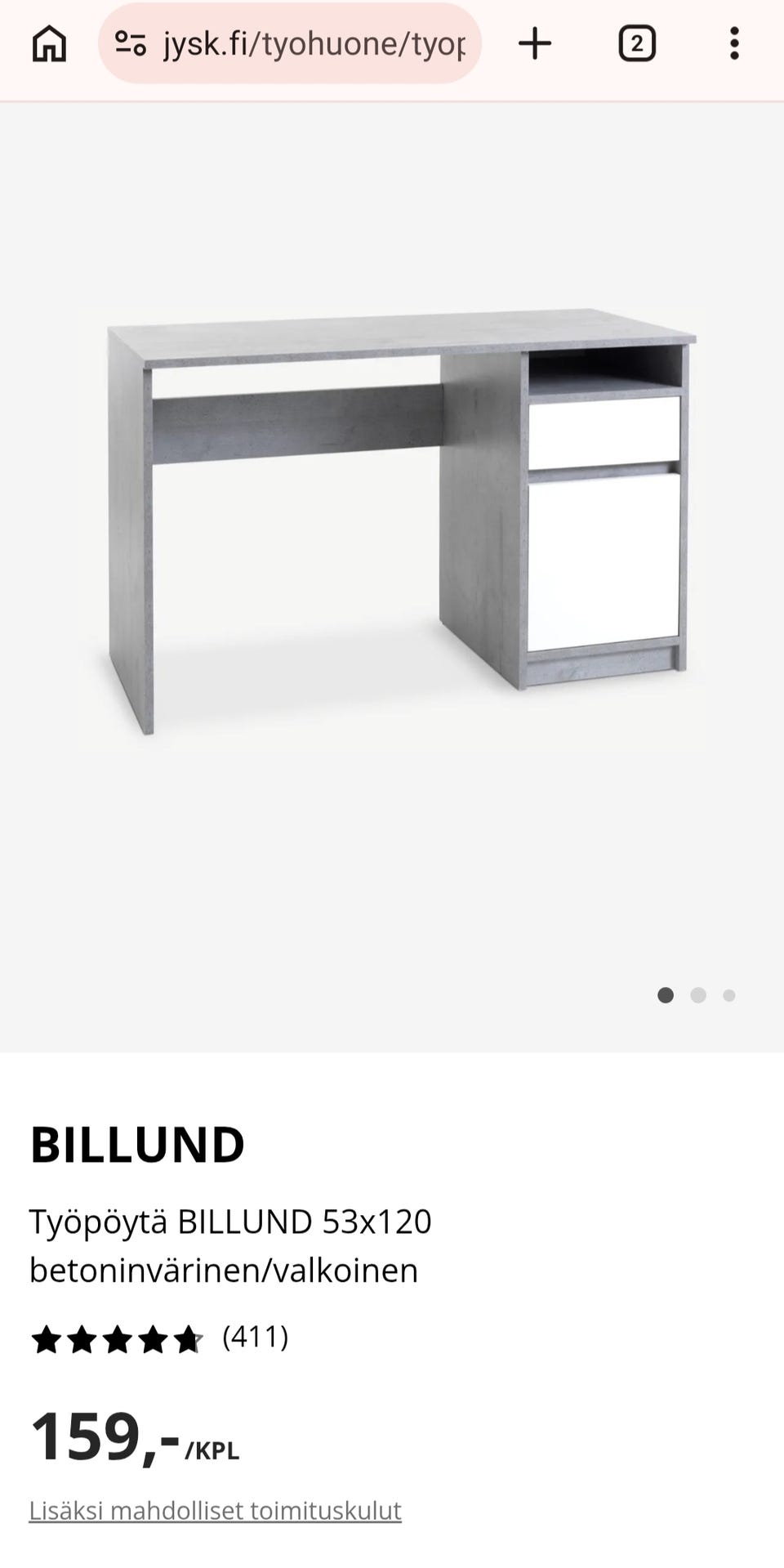
Task: Open the browser overflow menu
Action: click(734, 43)
